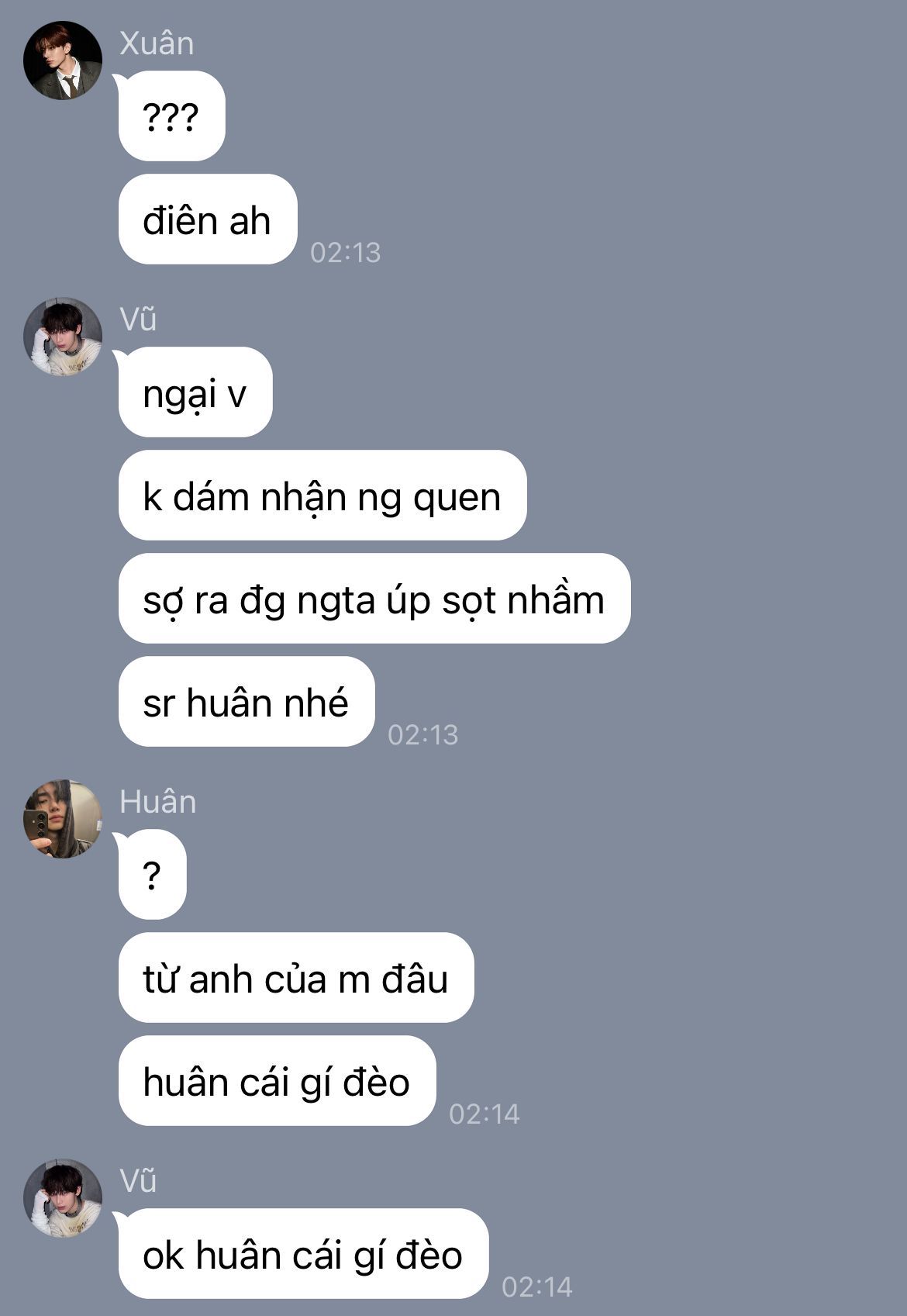
Task: Open Xuân's profile picture
Action: [63, 60]
